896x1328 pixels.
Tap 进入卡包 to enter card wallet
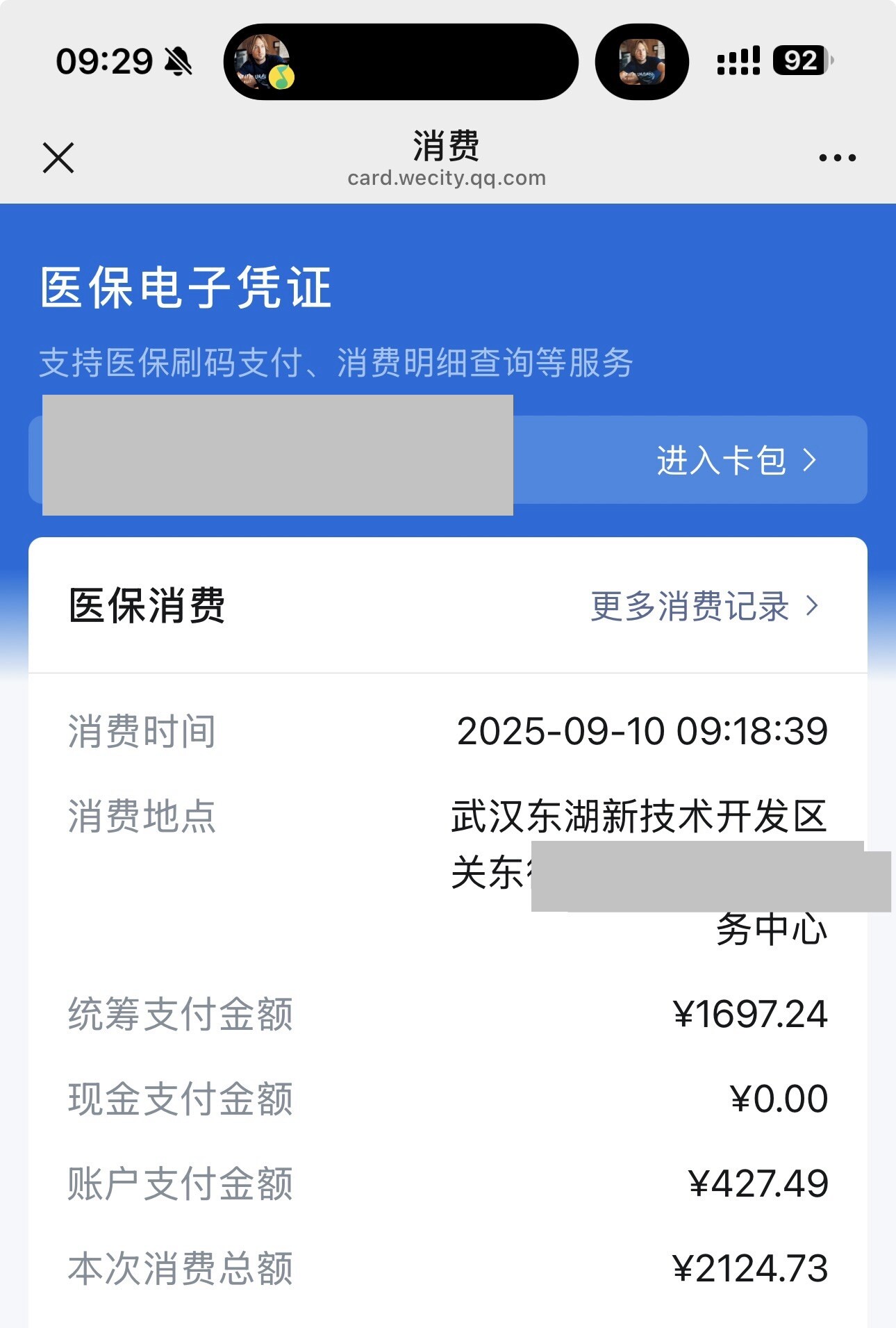click(735, 460)
